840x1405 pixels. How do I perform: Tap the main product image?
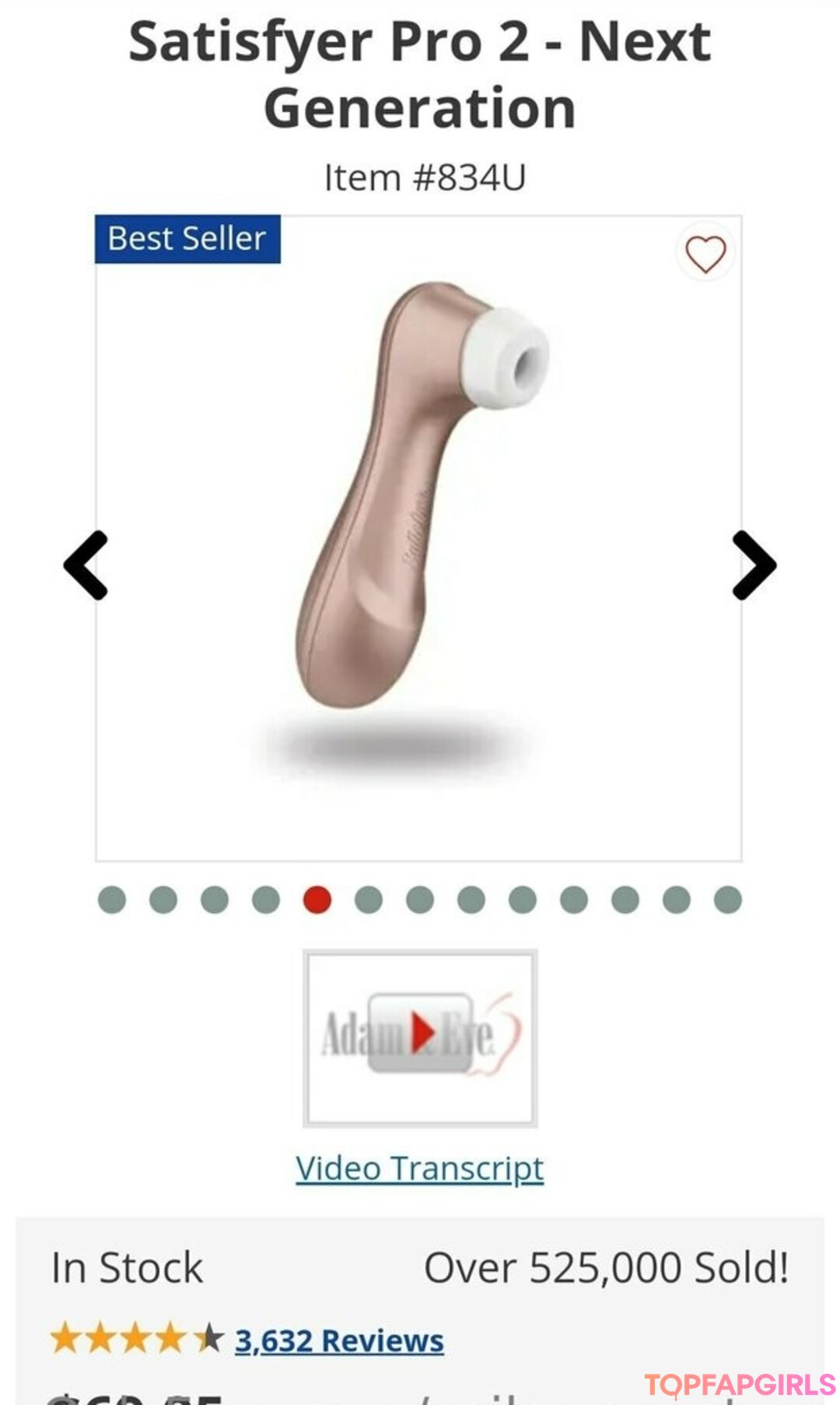(420, 498)
